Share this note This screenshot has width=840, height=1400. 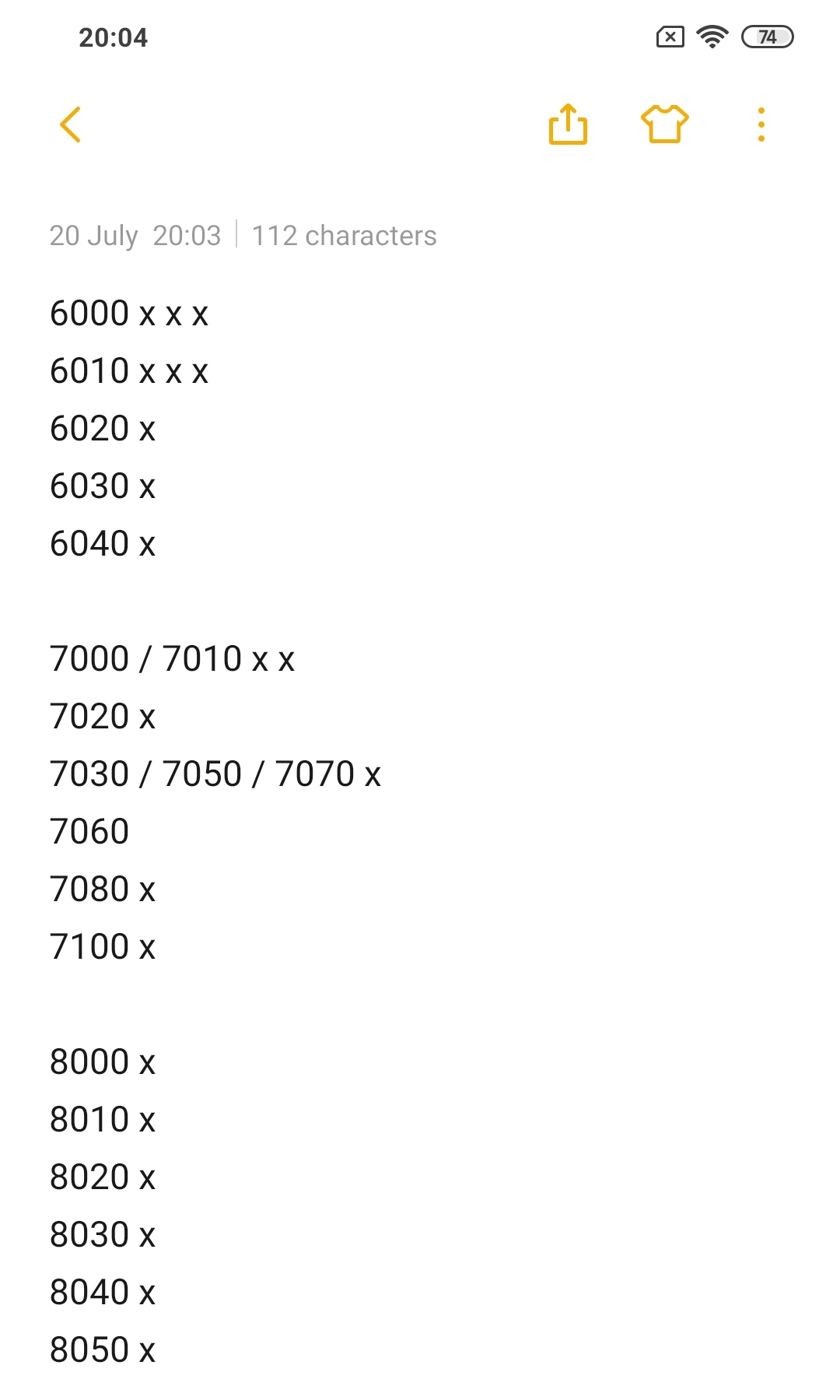(568, 125)
